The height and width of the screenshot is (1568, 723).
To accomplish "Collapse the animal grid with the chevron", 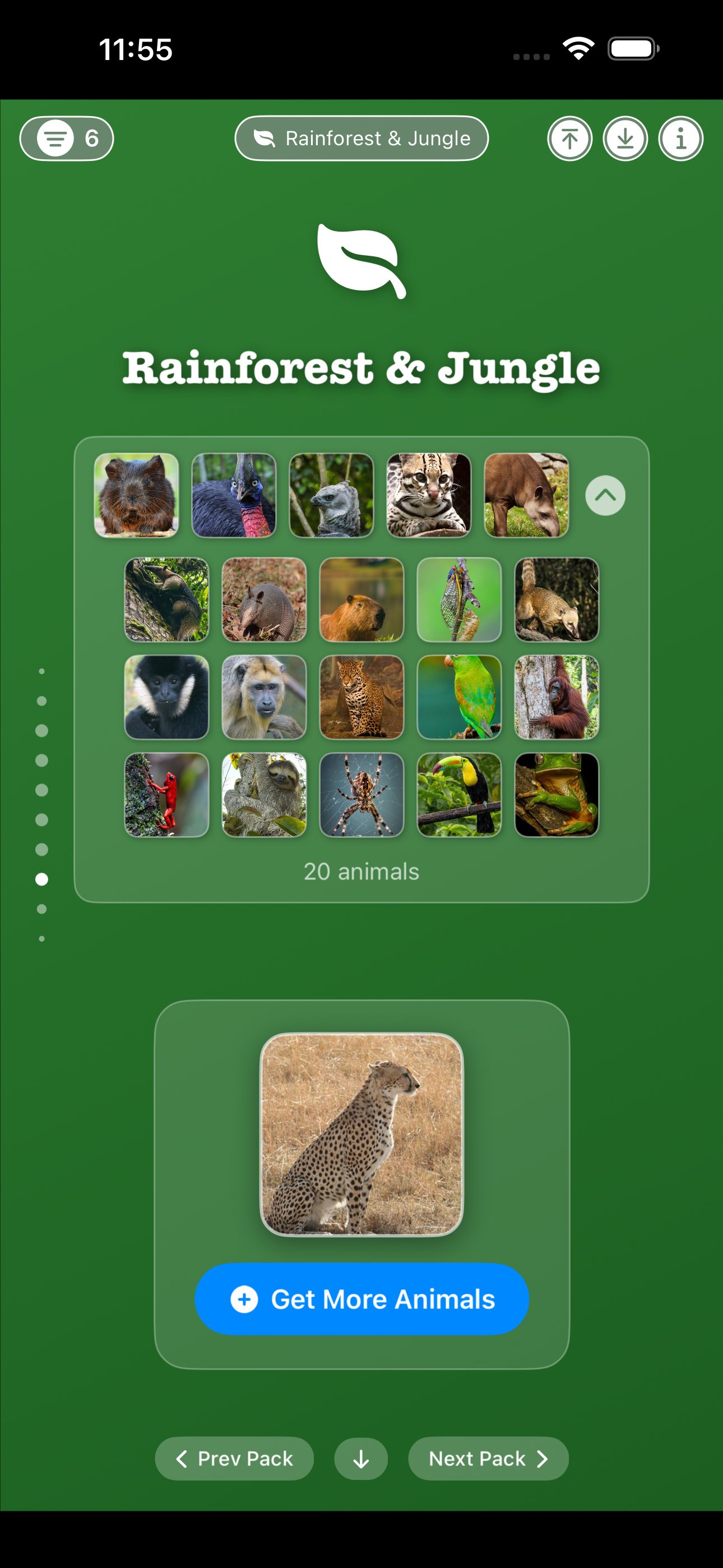I will (x=605, y=496).
